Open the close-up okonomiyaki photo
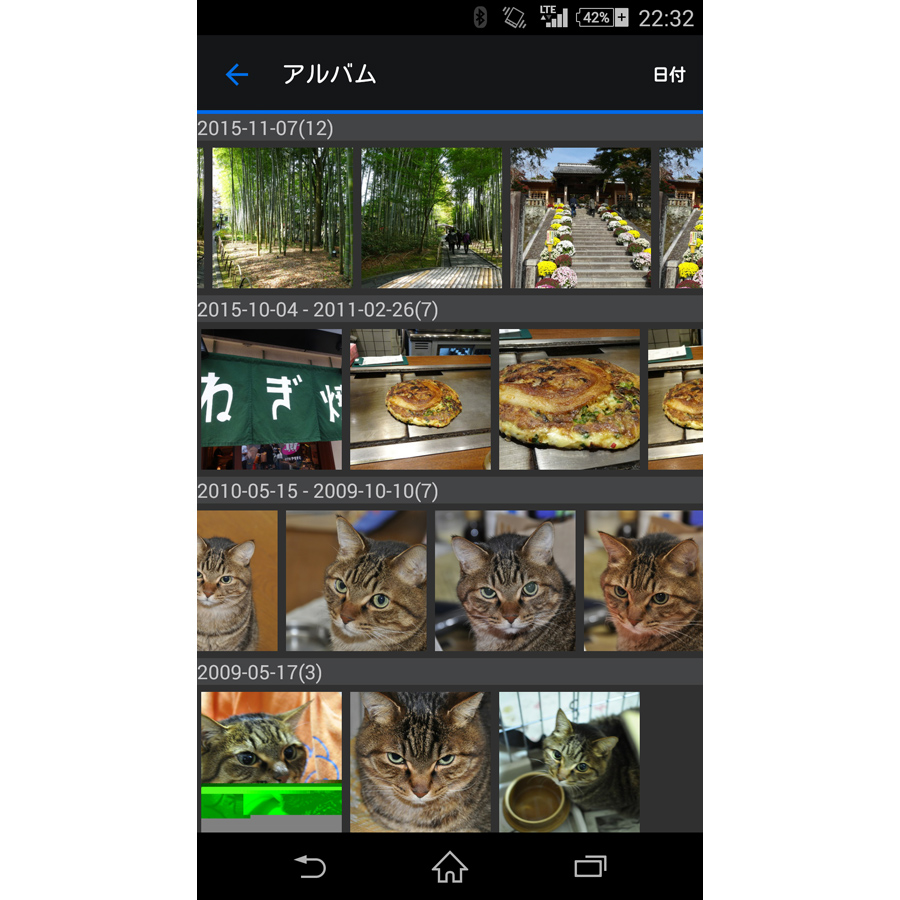 tap(569, 399)
